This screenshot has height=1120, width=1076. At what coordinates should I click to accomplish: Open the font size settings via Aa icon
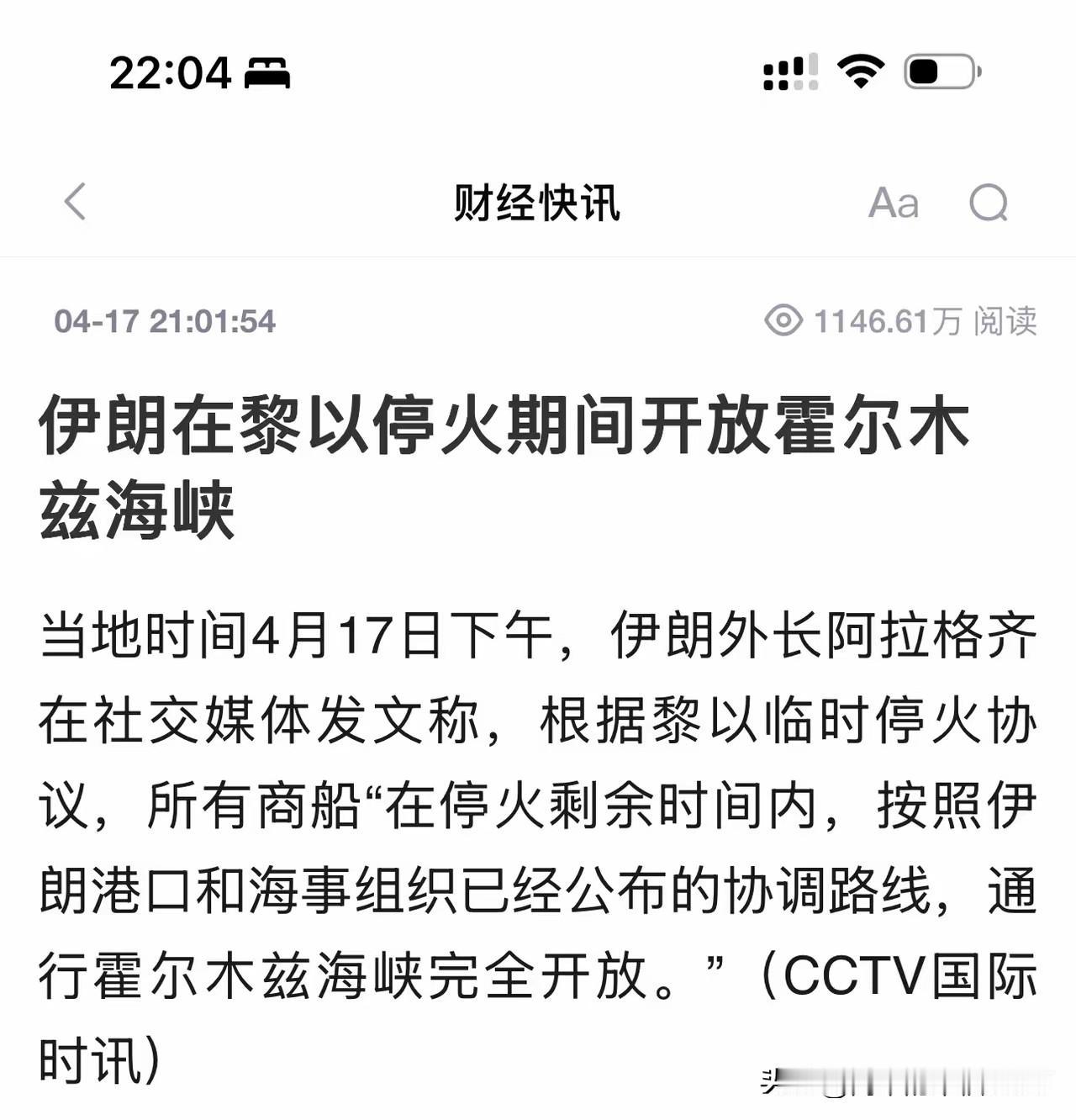point(894,202)
